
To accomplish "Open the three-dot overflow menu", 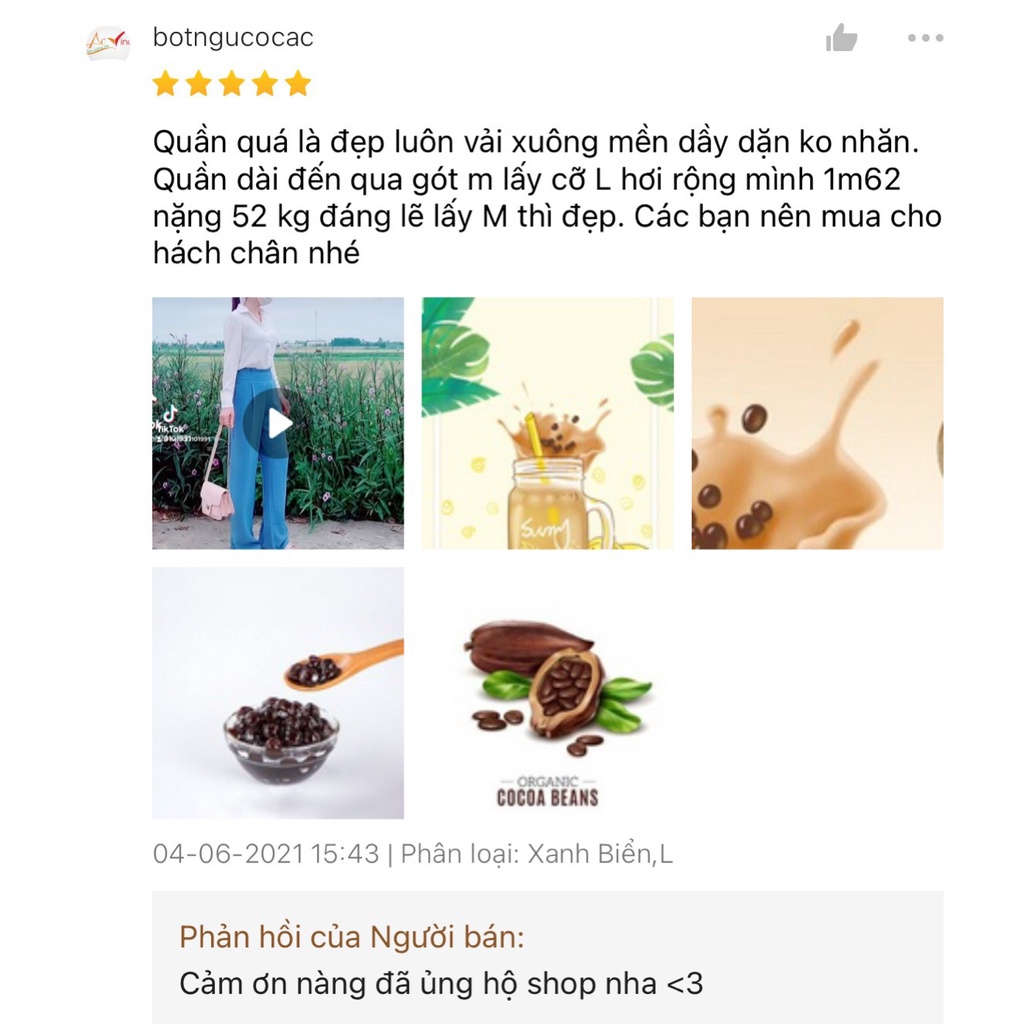I will pos(925,39).
